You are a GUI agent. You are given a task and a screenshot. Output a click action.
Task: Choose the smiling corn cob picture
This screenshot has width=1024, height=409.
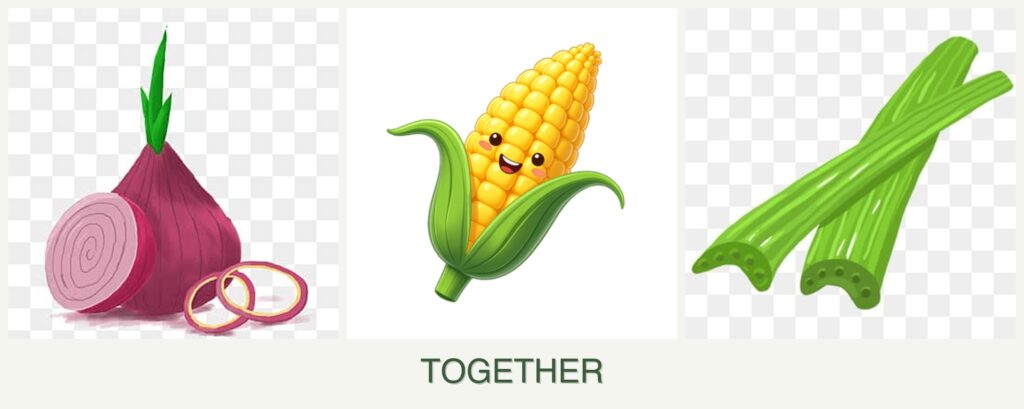(511, 173)
